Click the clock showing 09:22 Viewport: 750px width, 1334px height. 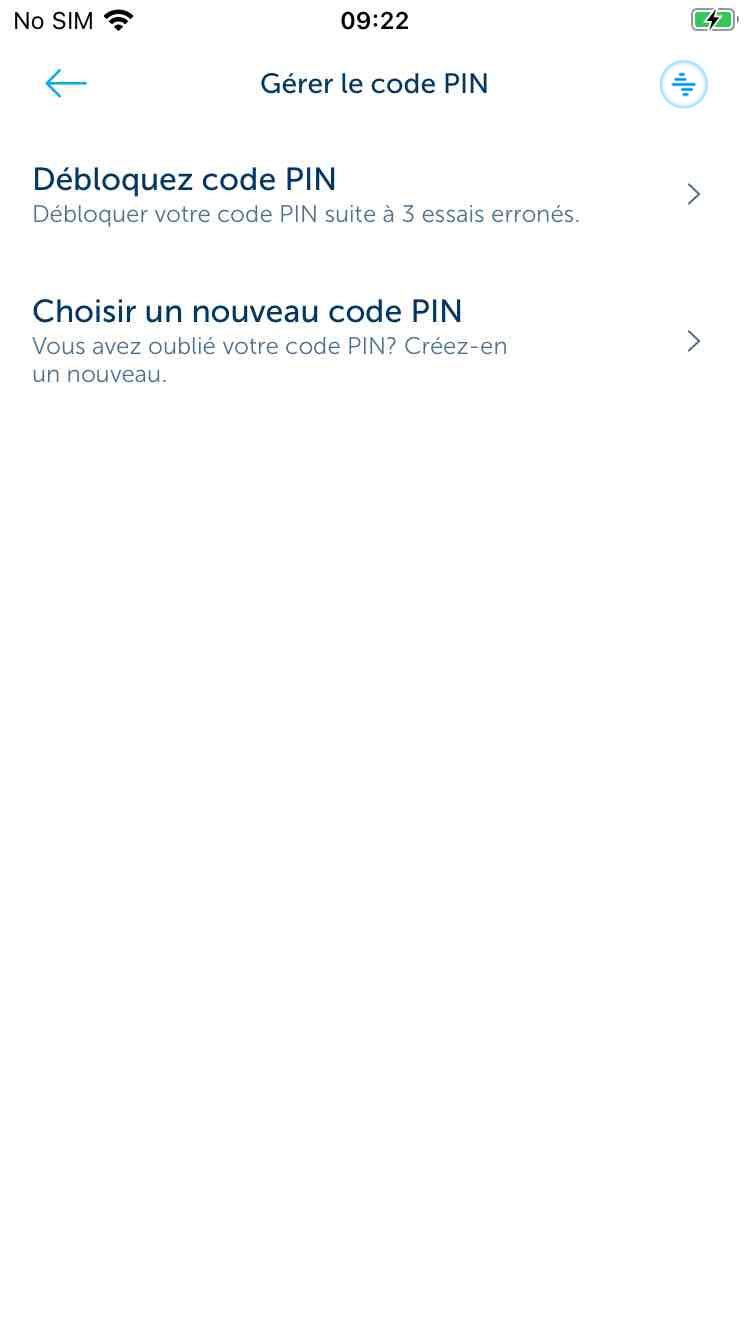(374, 20)
